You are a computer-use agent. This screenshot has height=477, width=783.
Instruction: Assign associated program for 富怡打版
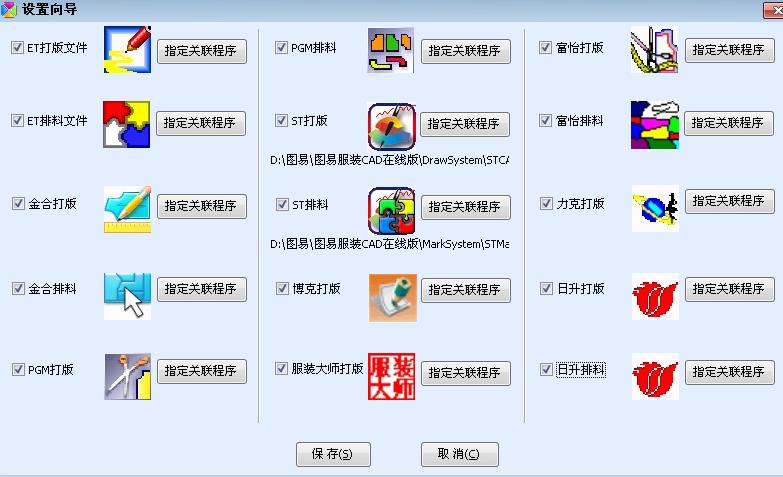[729, 50]
